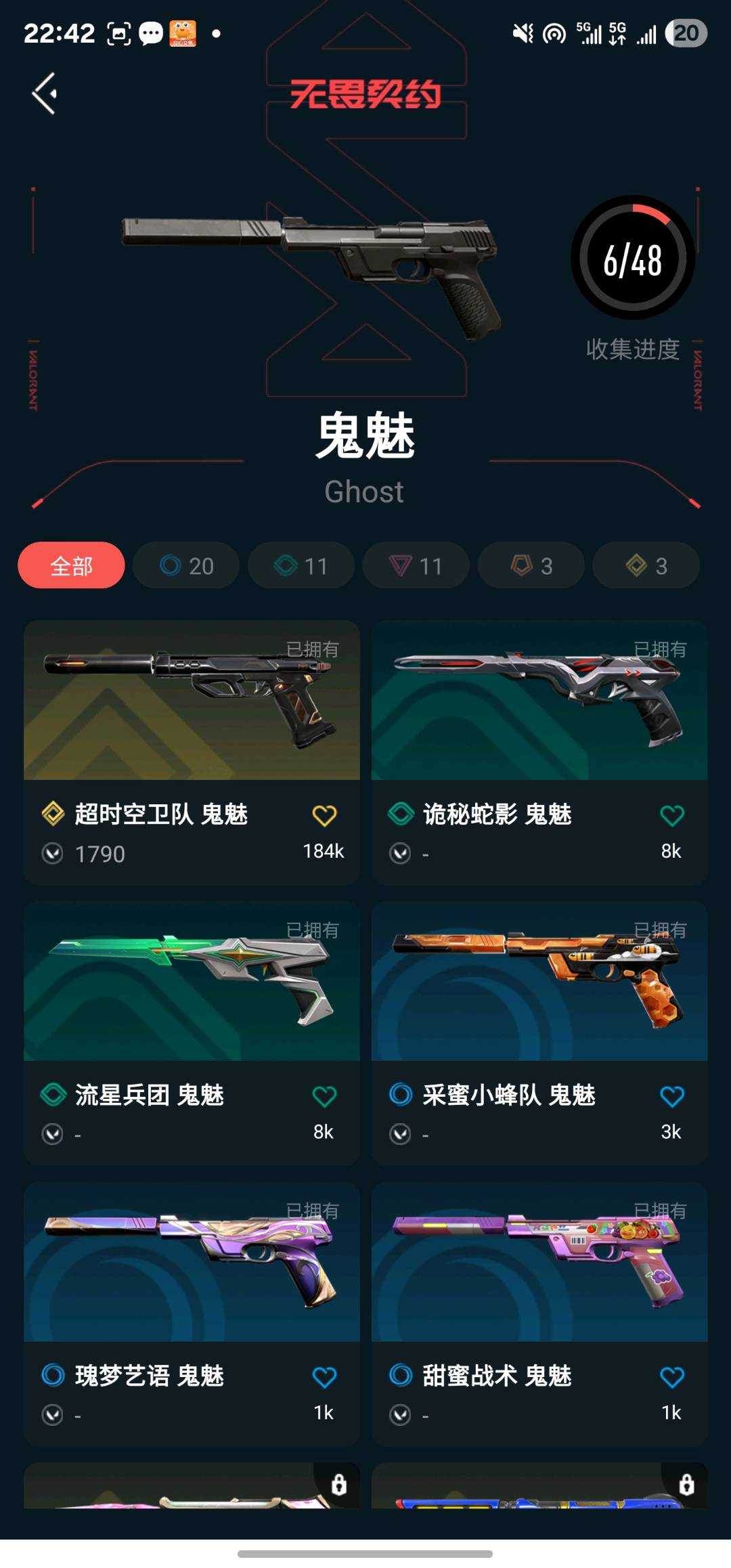Like the 流星兵团 鬼魅 skin
The width and height of the screenshot is (731, 1568).
point(324,1096)
